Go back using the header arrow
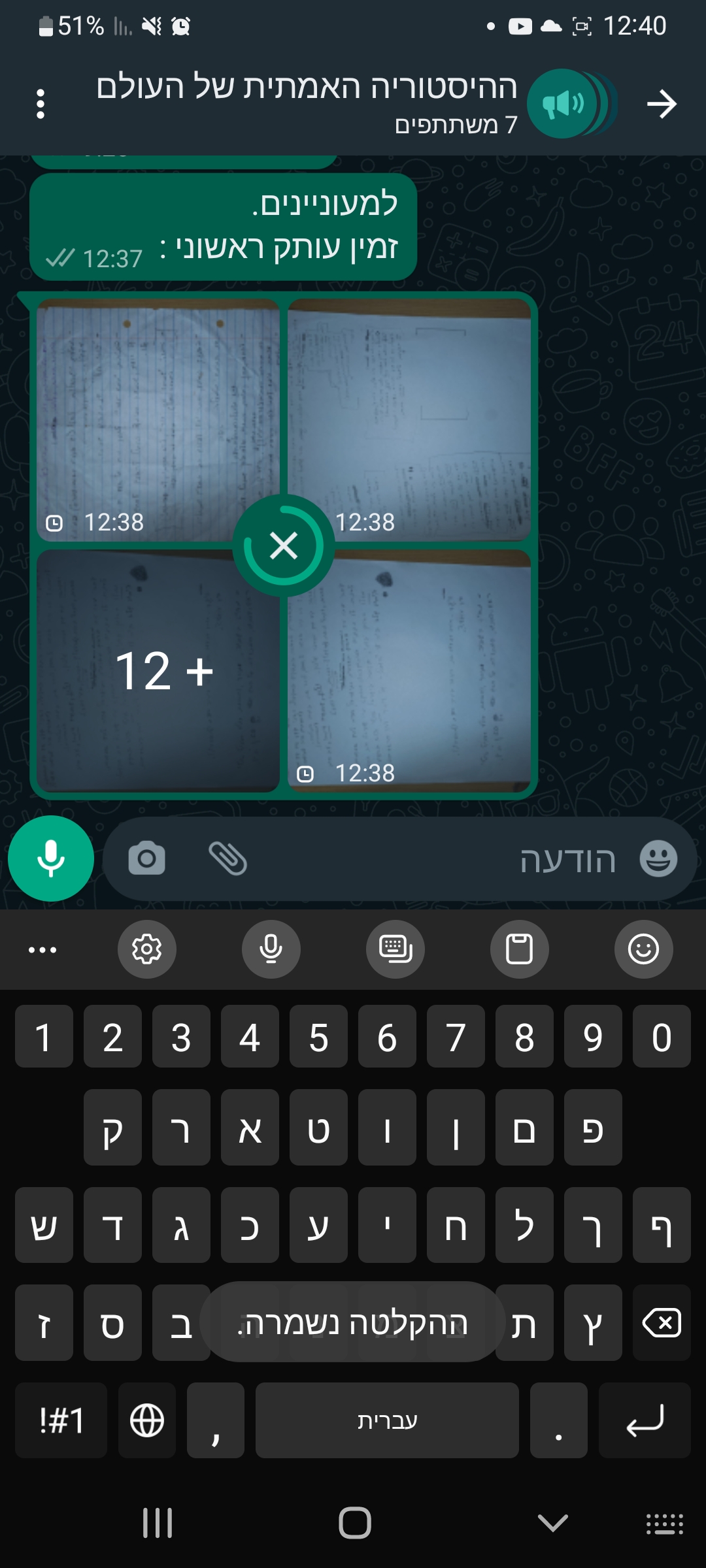706x1568 pixels. 662,105
